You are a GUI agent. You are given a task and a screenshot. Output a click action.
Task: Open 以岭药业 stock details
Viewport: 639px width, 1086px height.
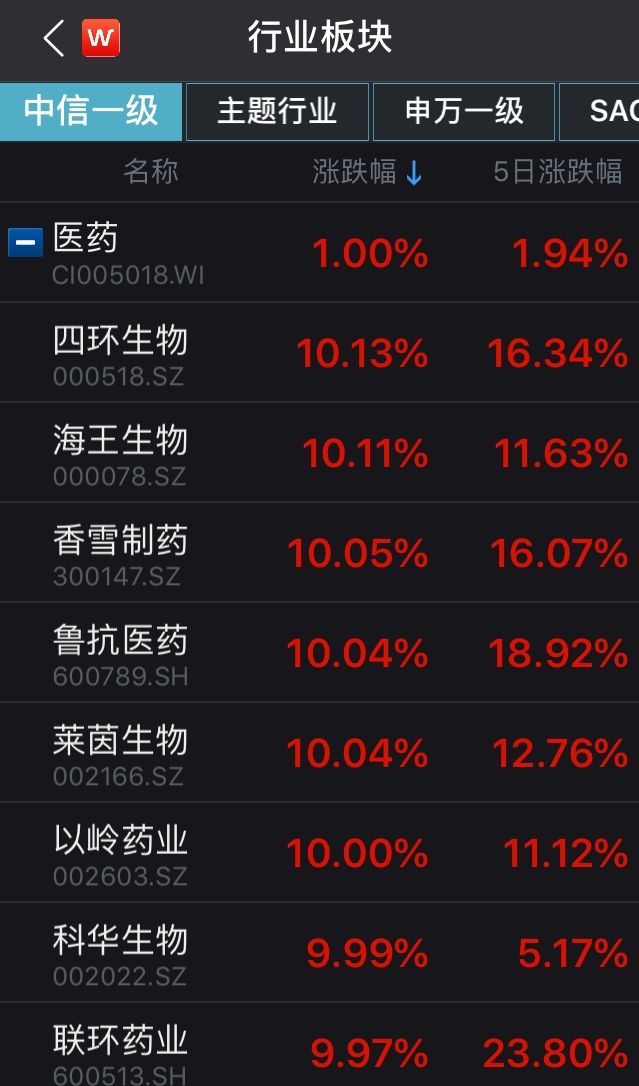(x=120, y=853)
